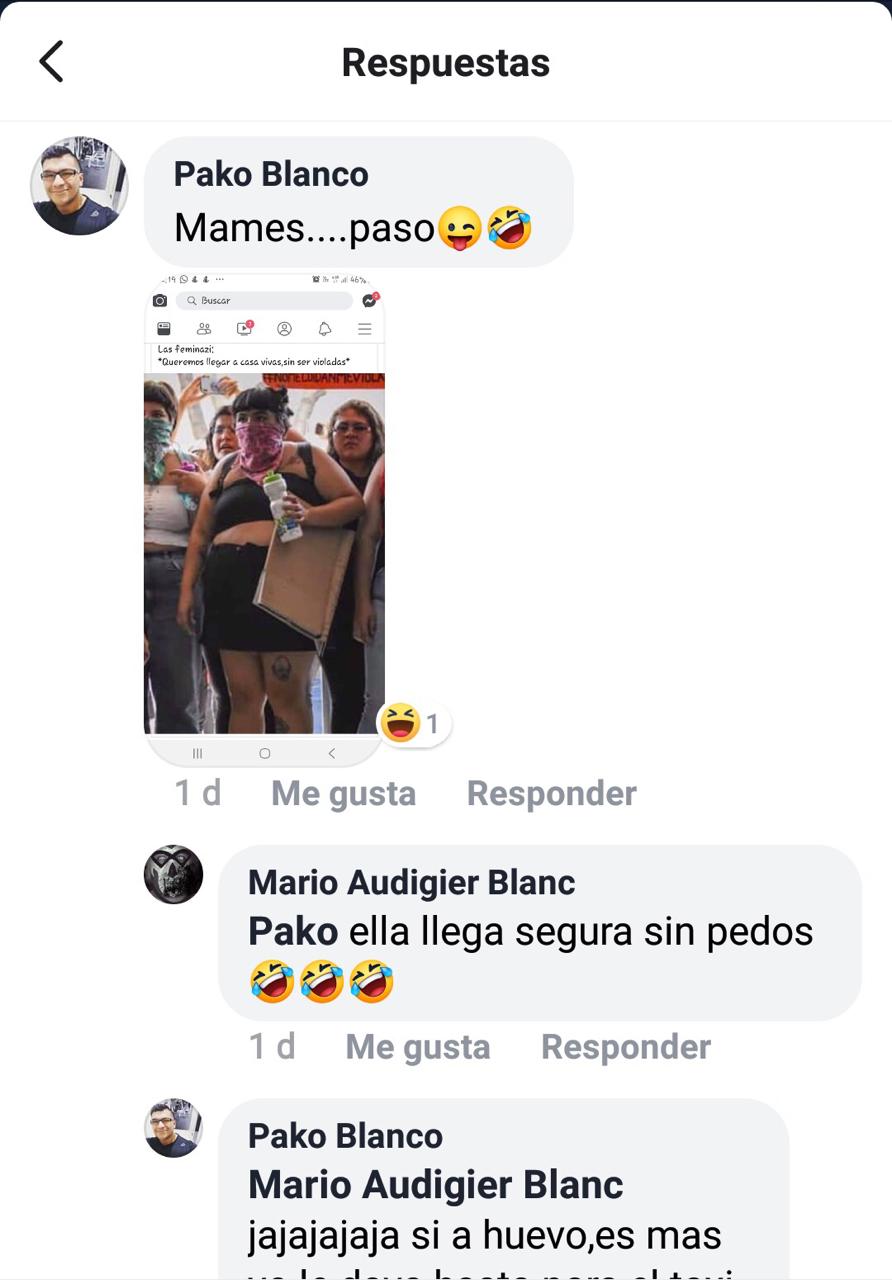Open Pako Blanco's profile picture on first comment
Image resolution: width=892 pixels, height=1280 pixels.
[80, 186]
